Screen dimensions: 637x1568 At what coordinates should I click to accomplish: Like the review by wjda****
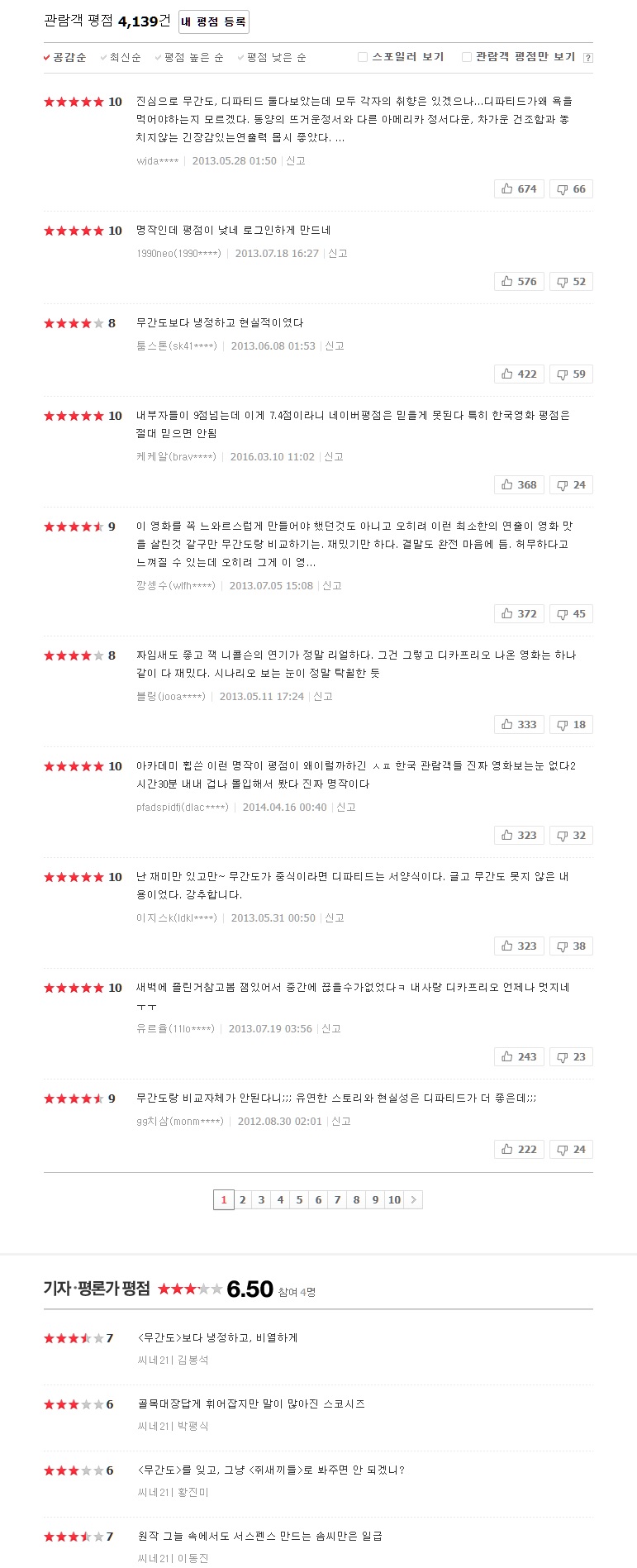click(519, 189)
